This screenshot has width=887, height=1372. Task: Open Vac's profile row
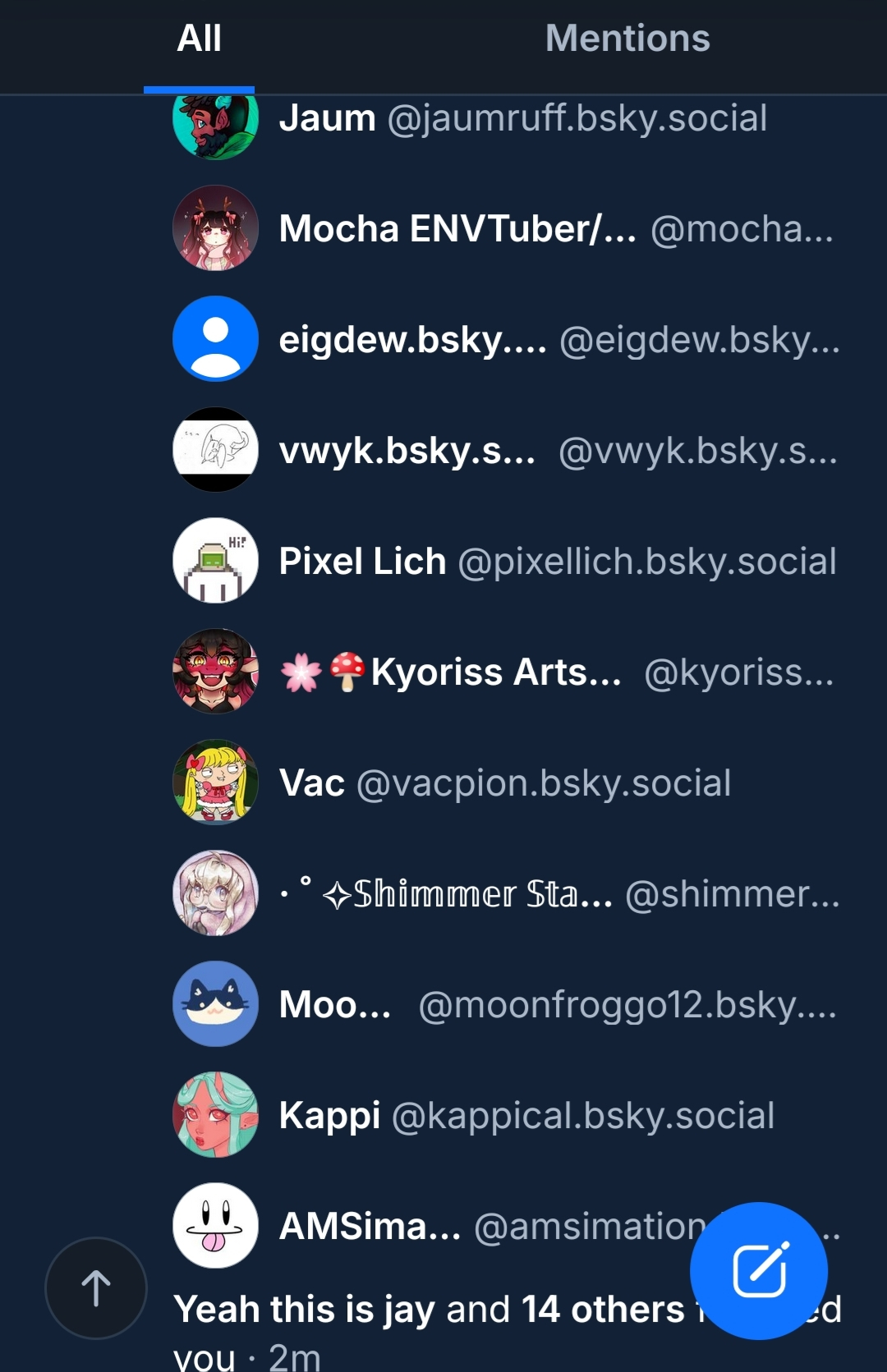[x=504, y=782]
